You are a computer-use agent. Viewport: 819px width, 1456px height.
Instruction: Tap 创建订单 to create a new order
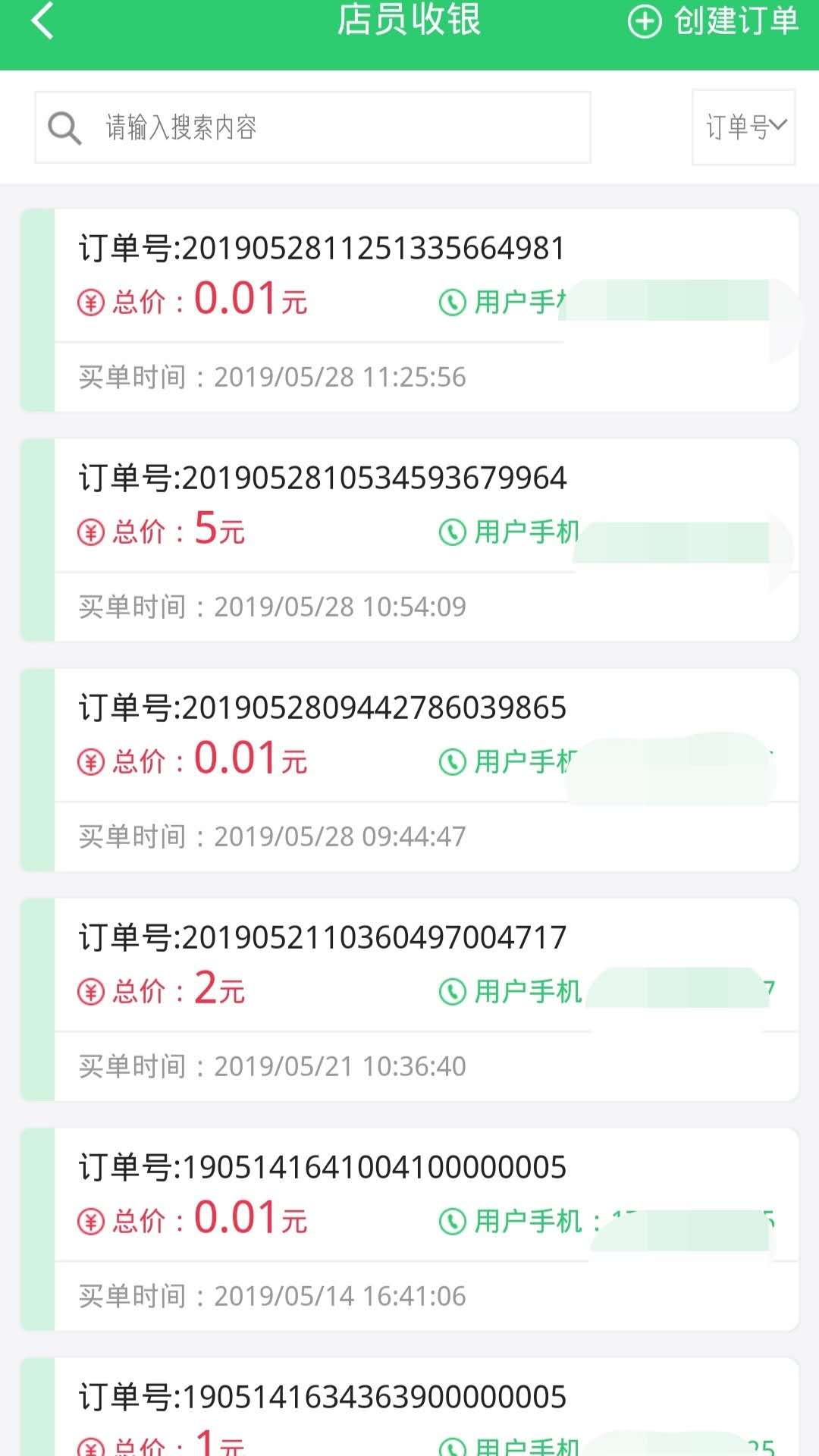click(x=714, y=21)
